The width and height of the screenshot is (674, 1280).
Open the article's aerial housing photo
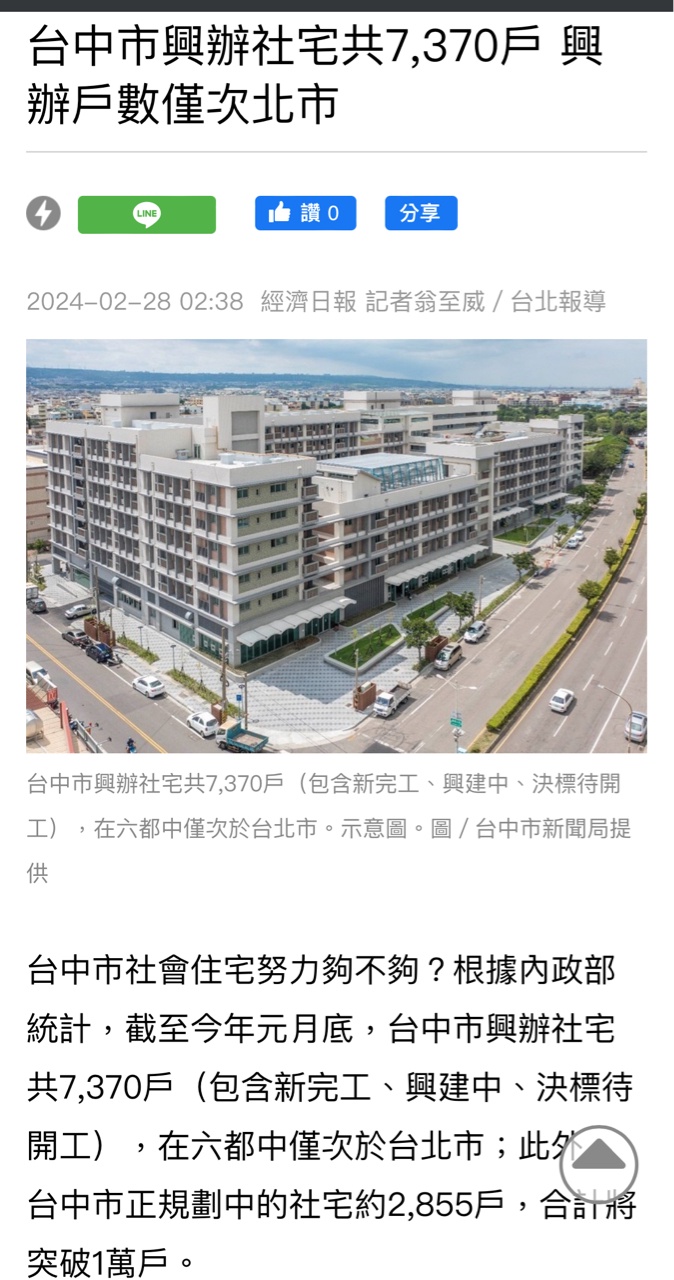(x=336, y=546)
